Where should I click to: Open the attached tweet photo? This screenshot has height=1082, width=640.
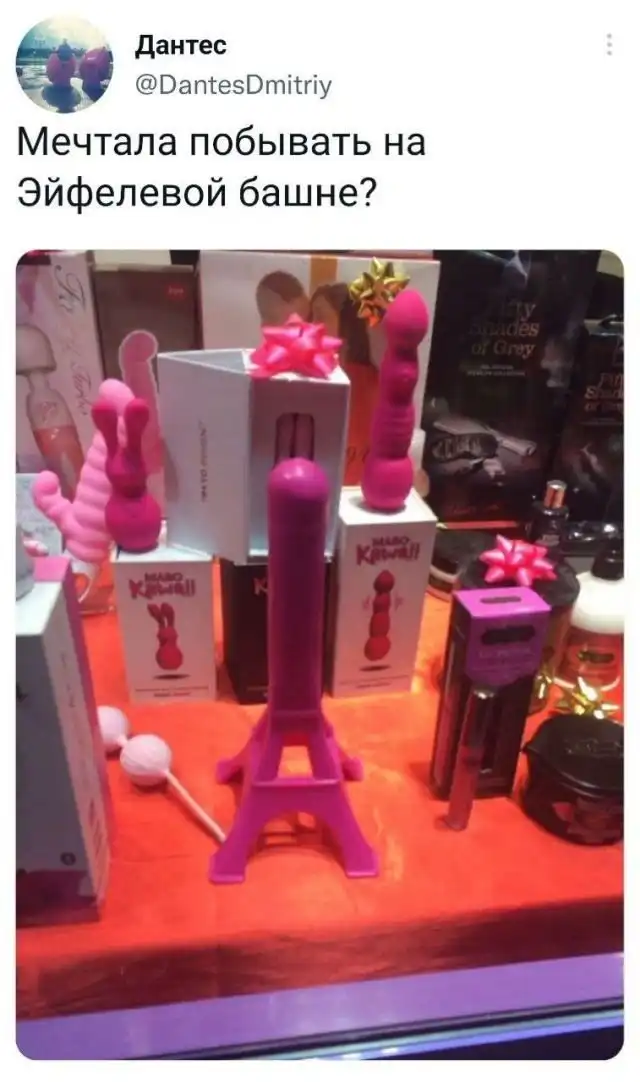coord(320,654)
